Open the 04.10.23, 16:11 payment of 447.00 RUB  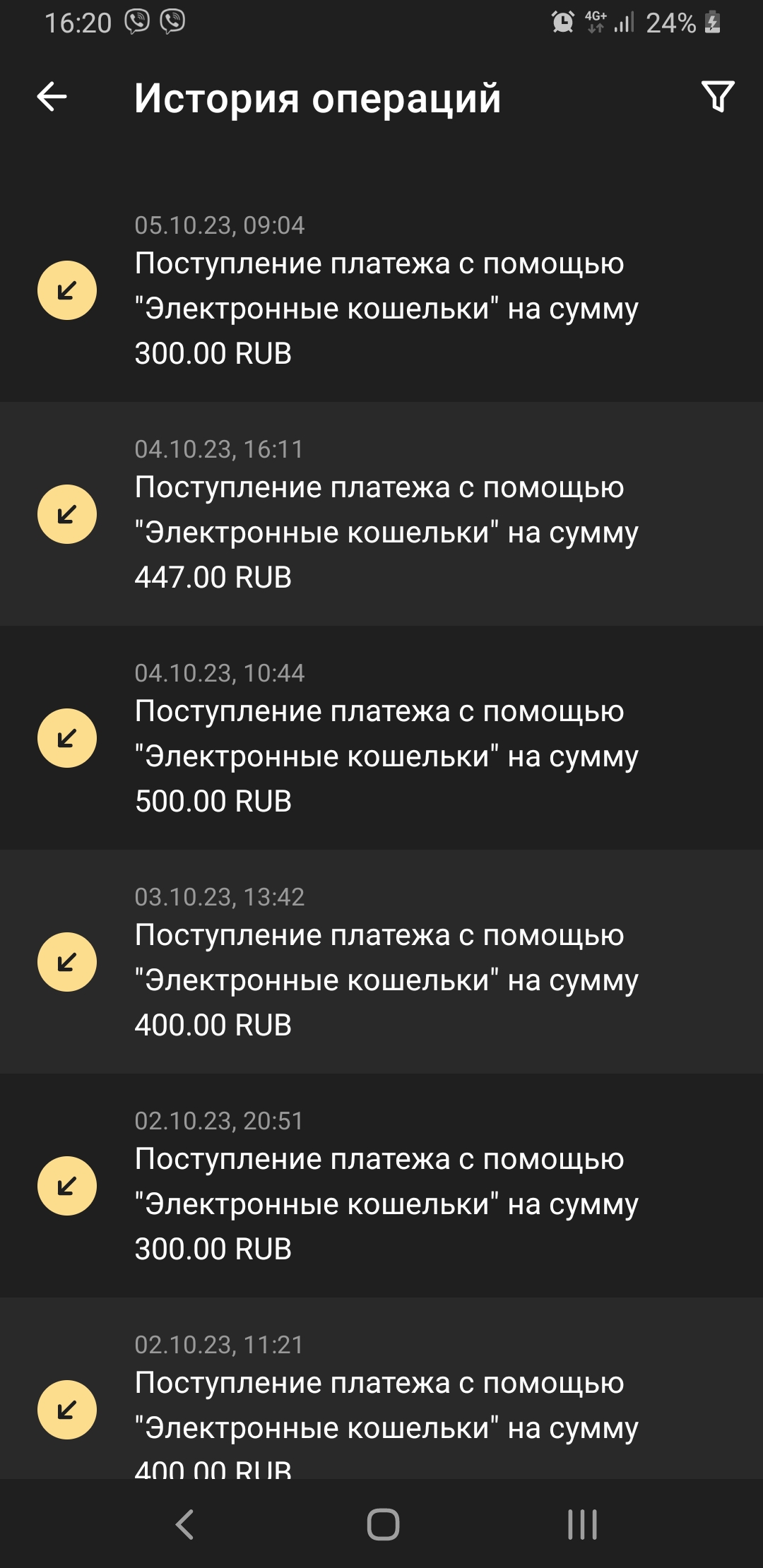(x=381, y=514)
